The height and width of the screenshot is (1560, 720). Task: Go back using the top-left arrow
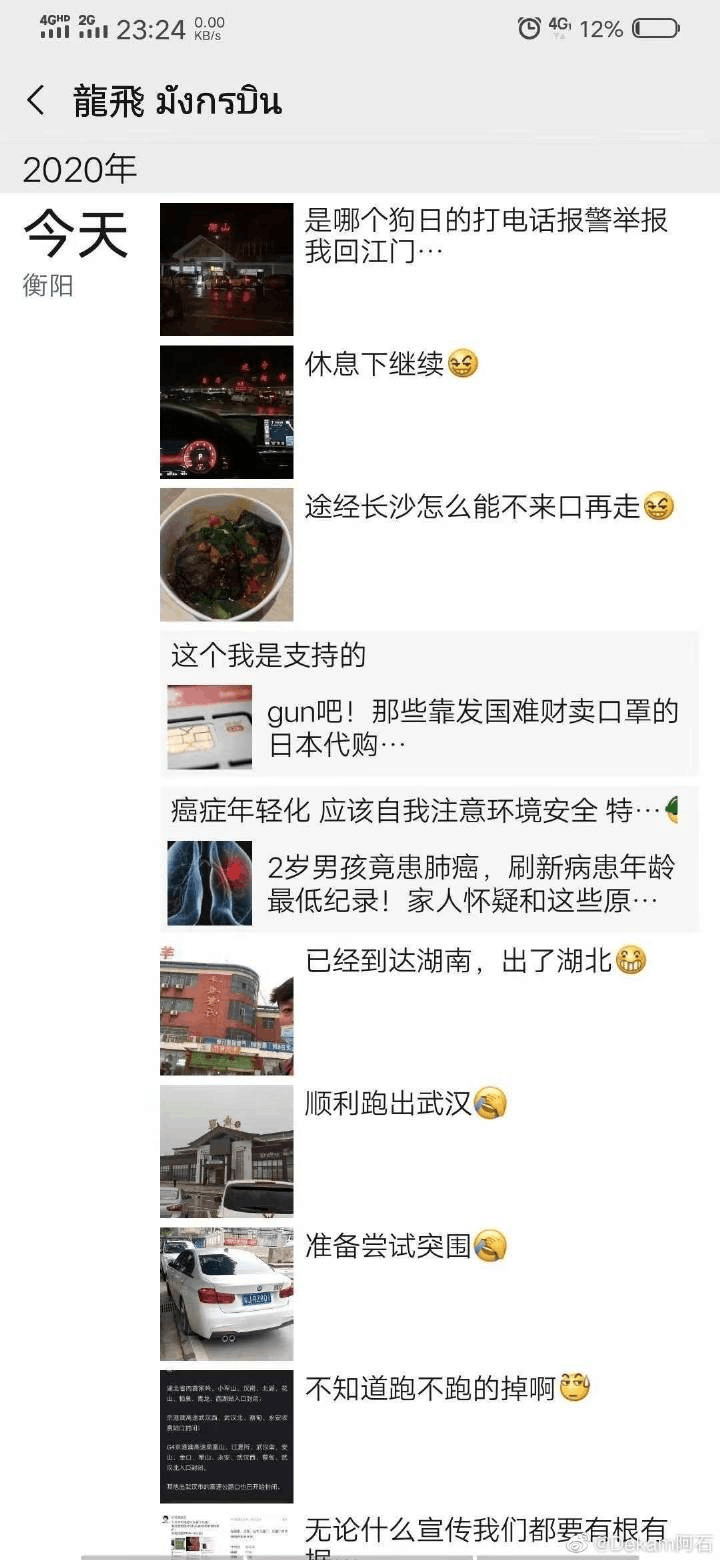36,100
